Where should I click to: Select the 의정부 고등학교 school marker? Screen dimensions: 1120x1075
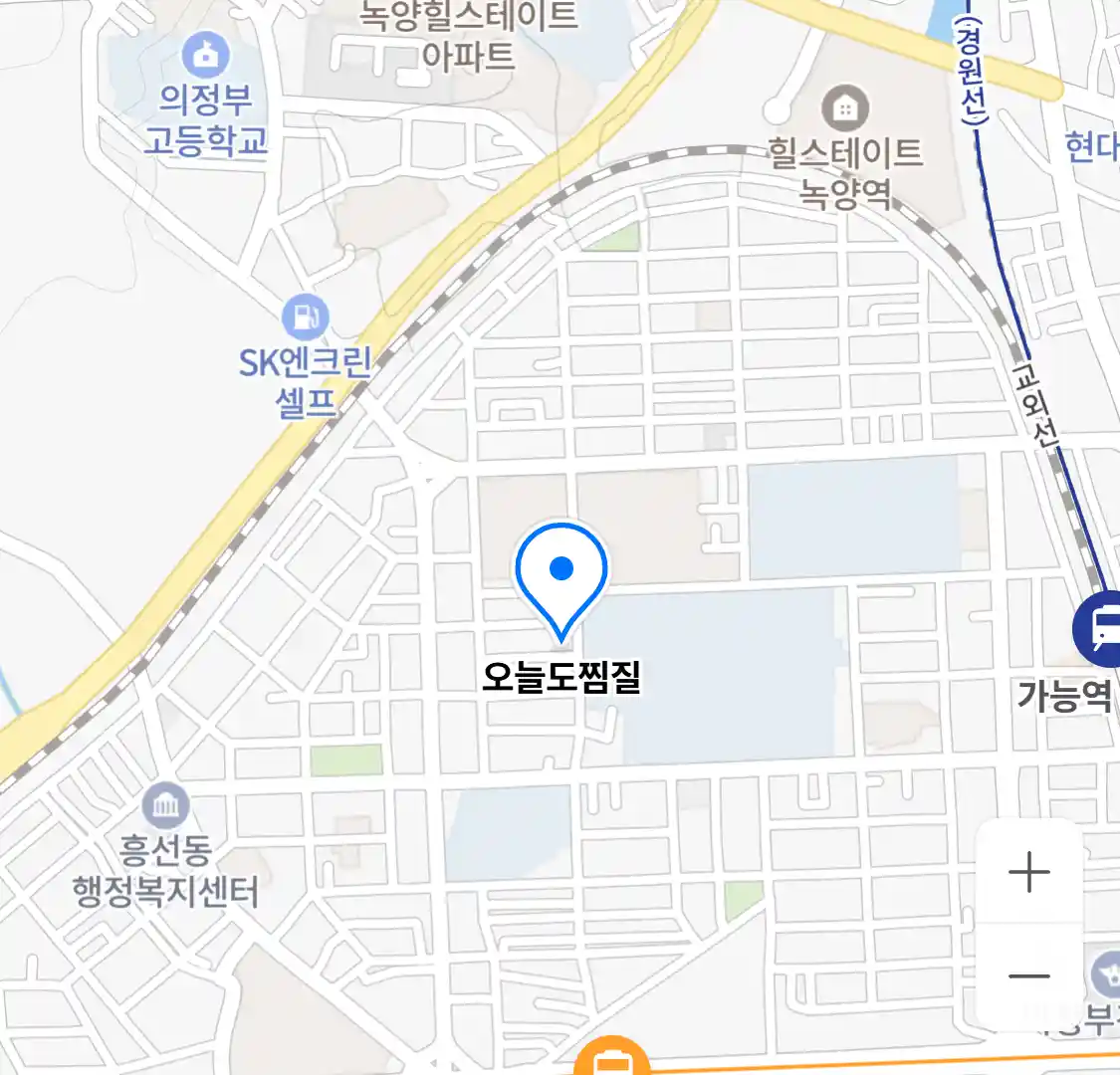pos(206,55)
